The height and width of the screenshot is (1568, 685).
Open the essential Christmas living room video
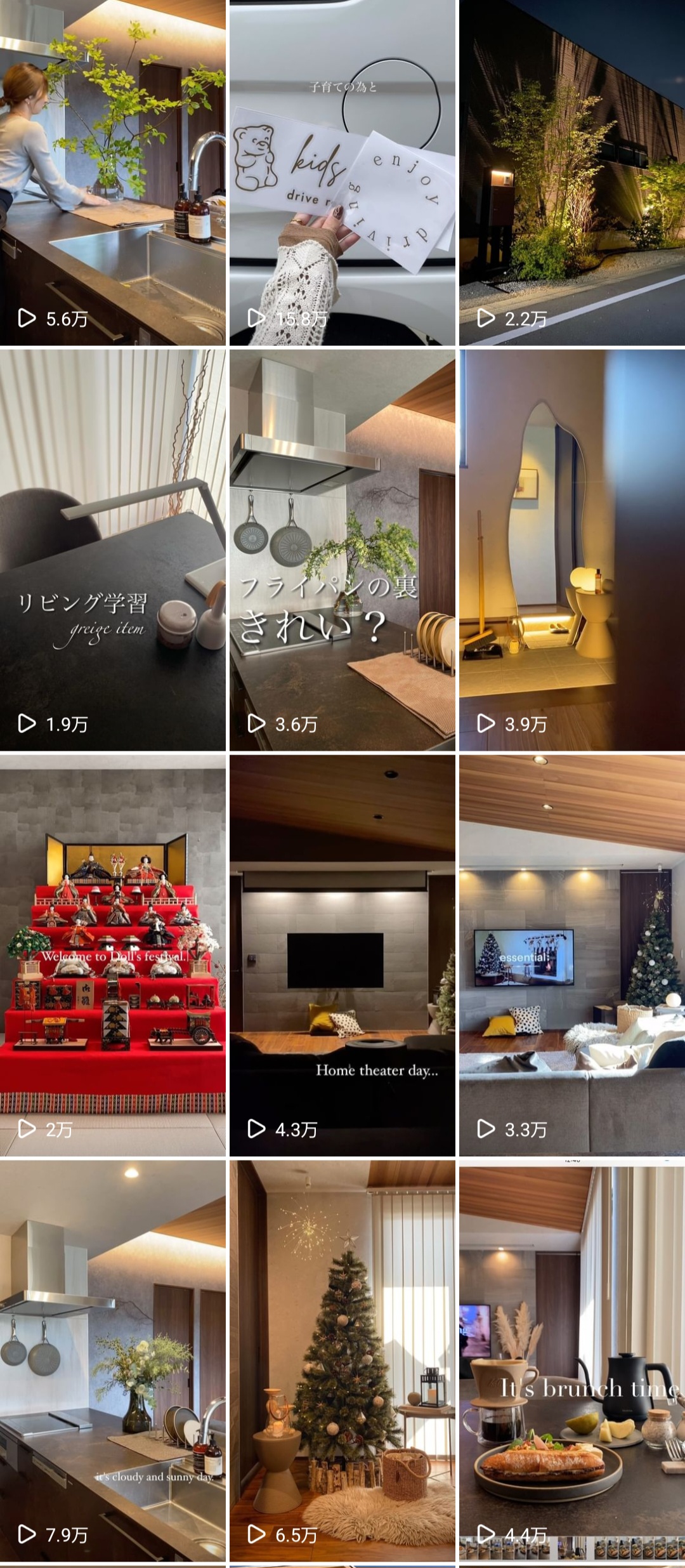click(572, 954)
